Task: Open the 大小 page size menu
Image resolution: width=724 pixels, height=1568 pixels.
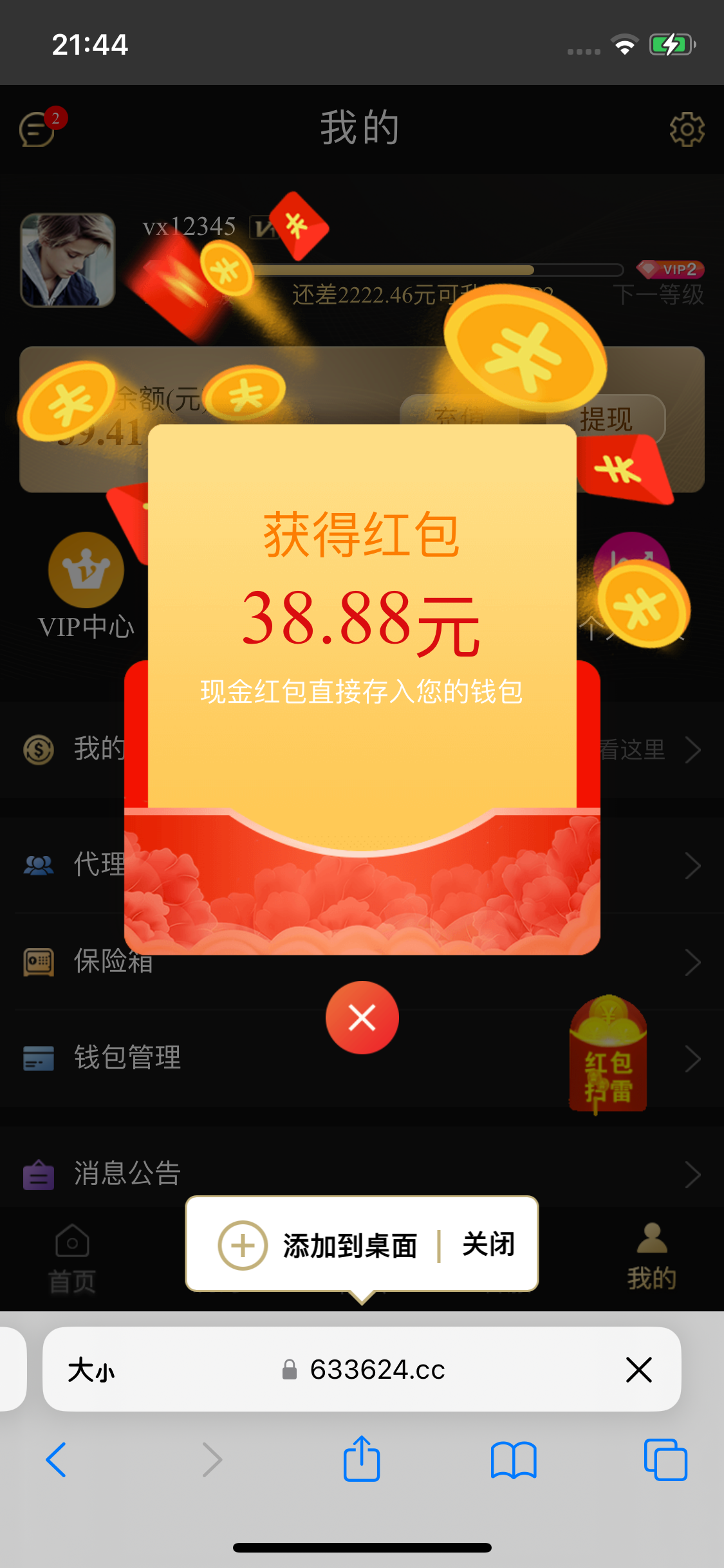Action: pyautogui.click(x=91, y=1369)
